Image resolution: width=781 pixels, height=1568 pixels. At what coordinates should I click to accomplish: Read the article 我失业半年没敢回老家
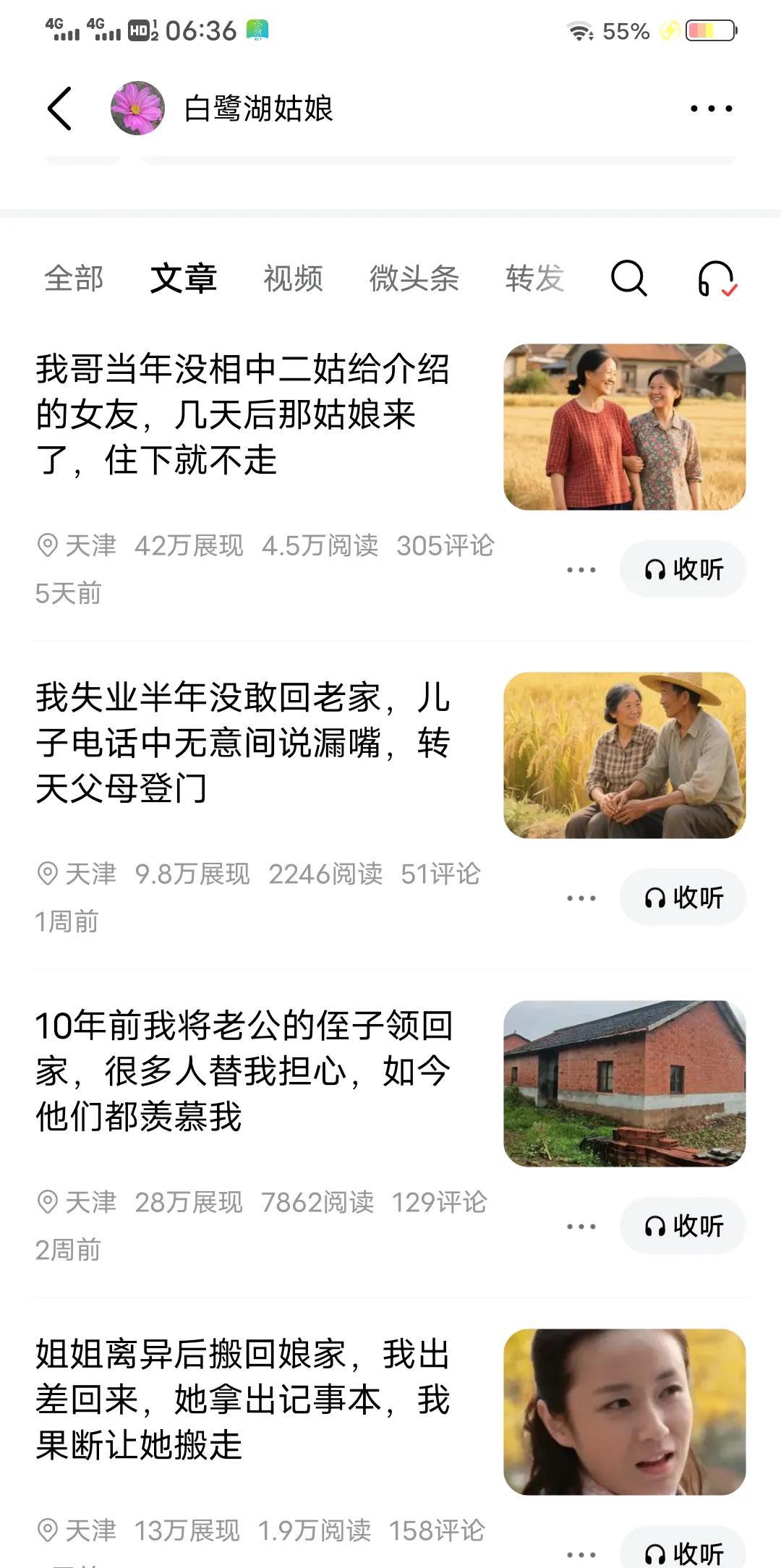tap(243, 743)
